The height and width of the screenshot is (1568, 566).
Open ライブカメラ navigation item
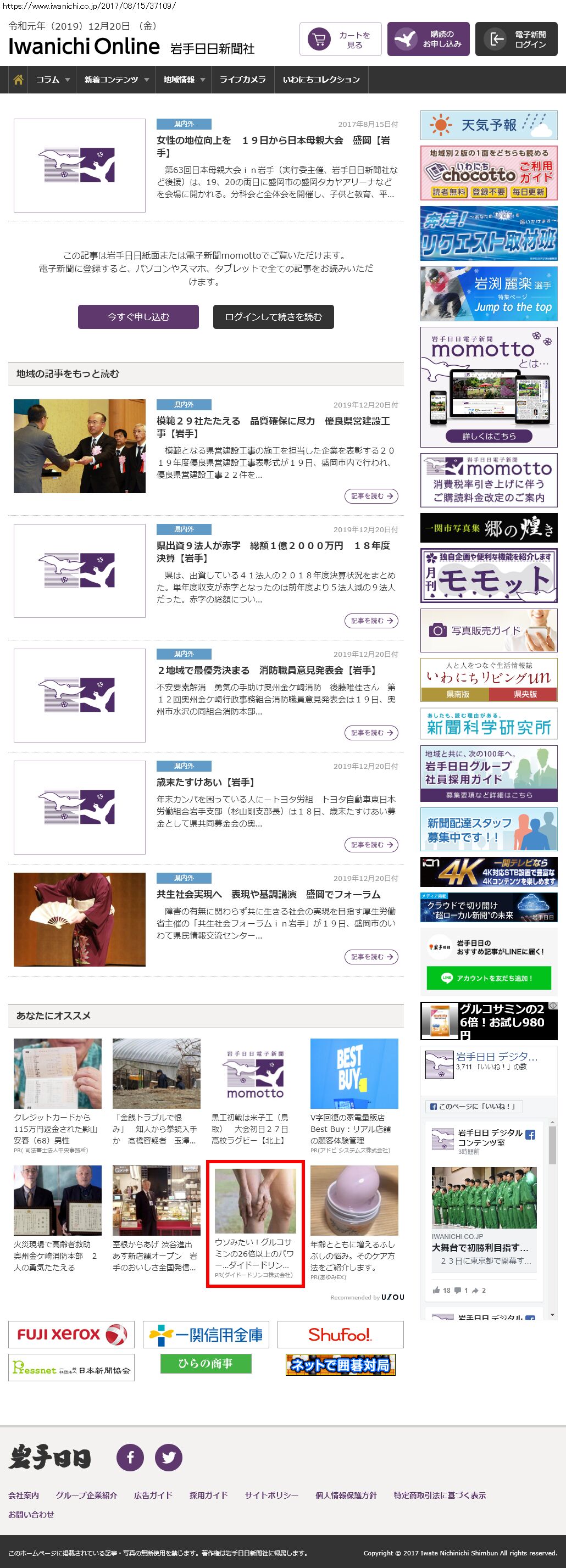tap(242, 80)
